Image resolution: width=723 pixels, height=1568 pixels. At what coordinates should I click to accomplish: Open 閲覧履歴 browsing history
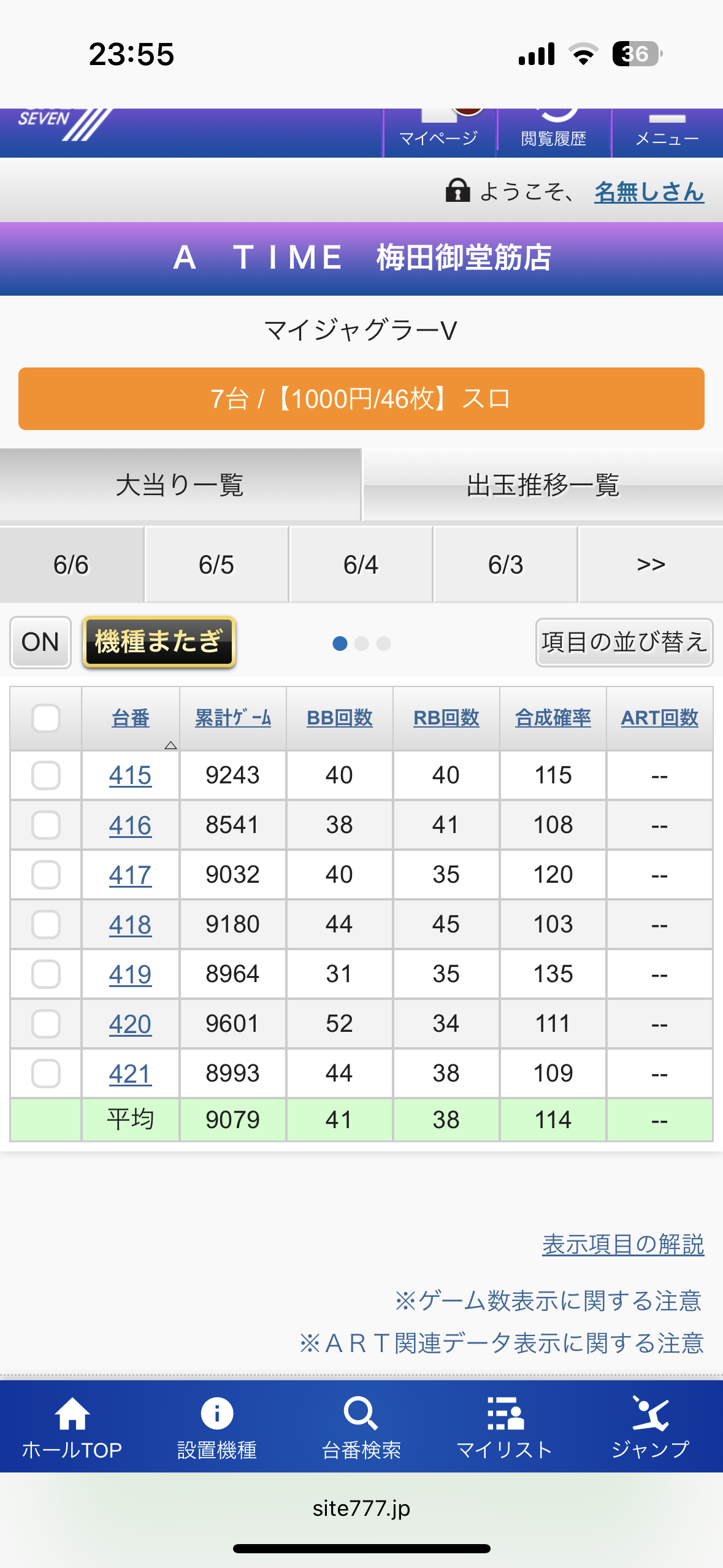(x=554, y=133)
